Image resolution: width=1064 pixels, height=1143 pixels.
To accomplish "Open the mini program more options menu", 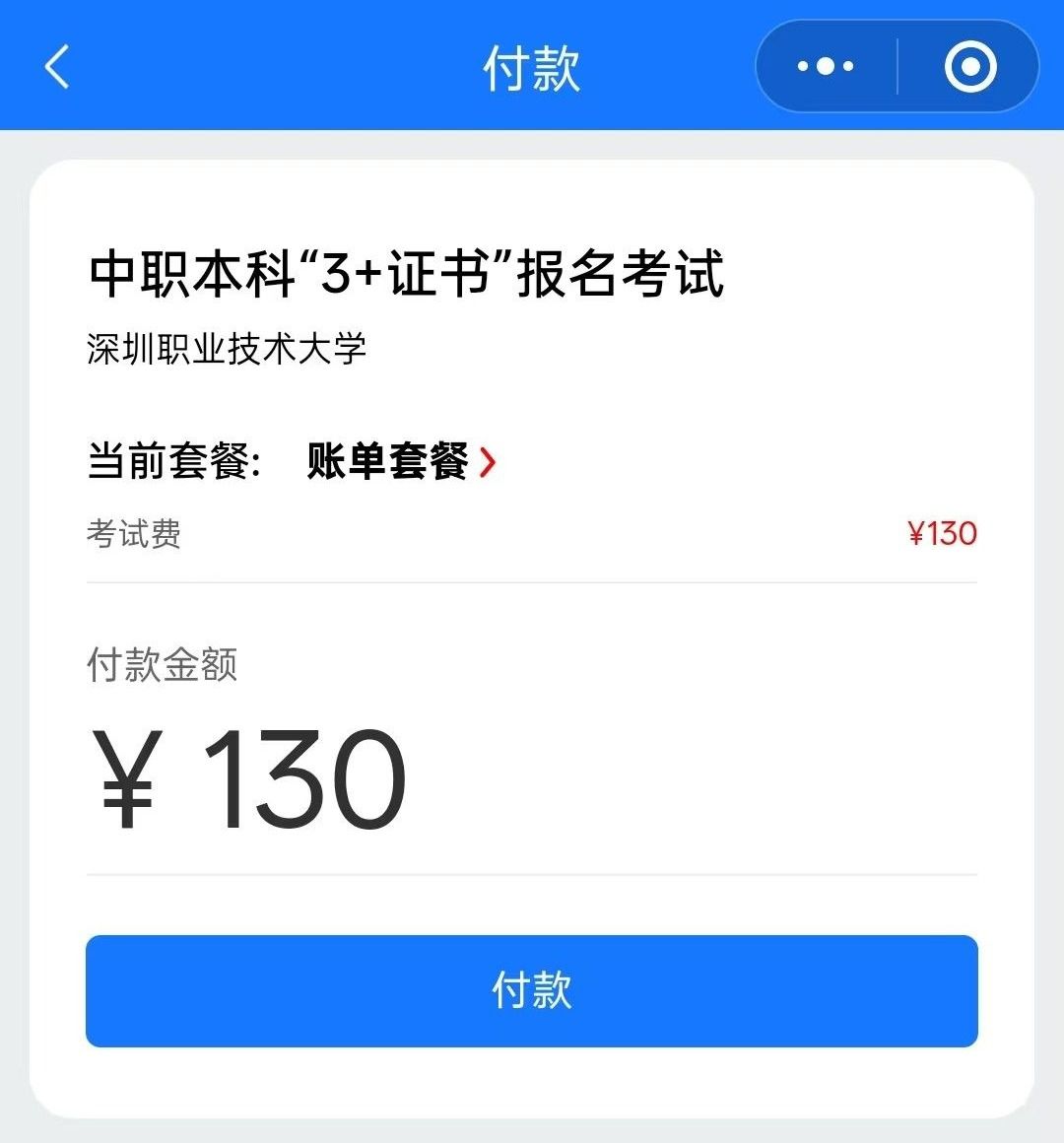I will pos(826,67).
